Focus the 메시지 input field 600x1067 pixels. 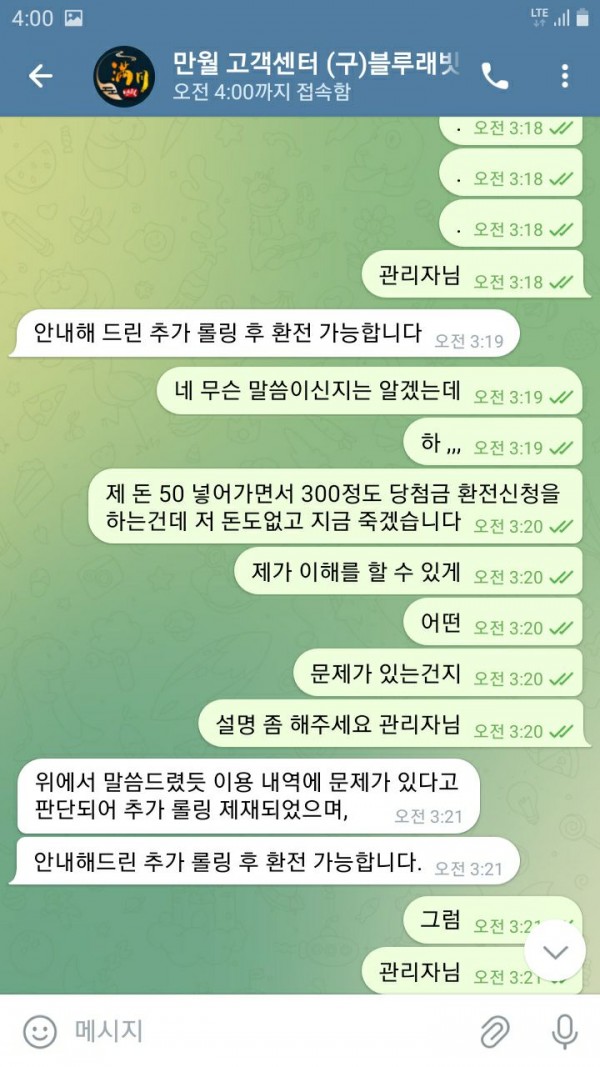(260, 1031)
